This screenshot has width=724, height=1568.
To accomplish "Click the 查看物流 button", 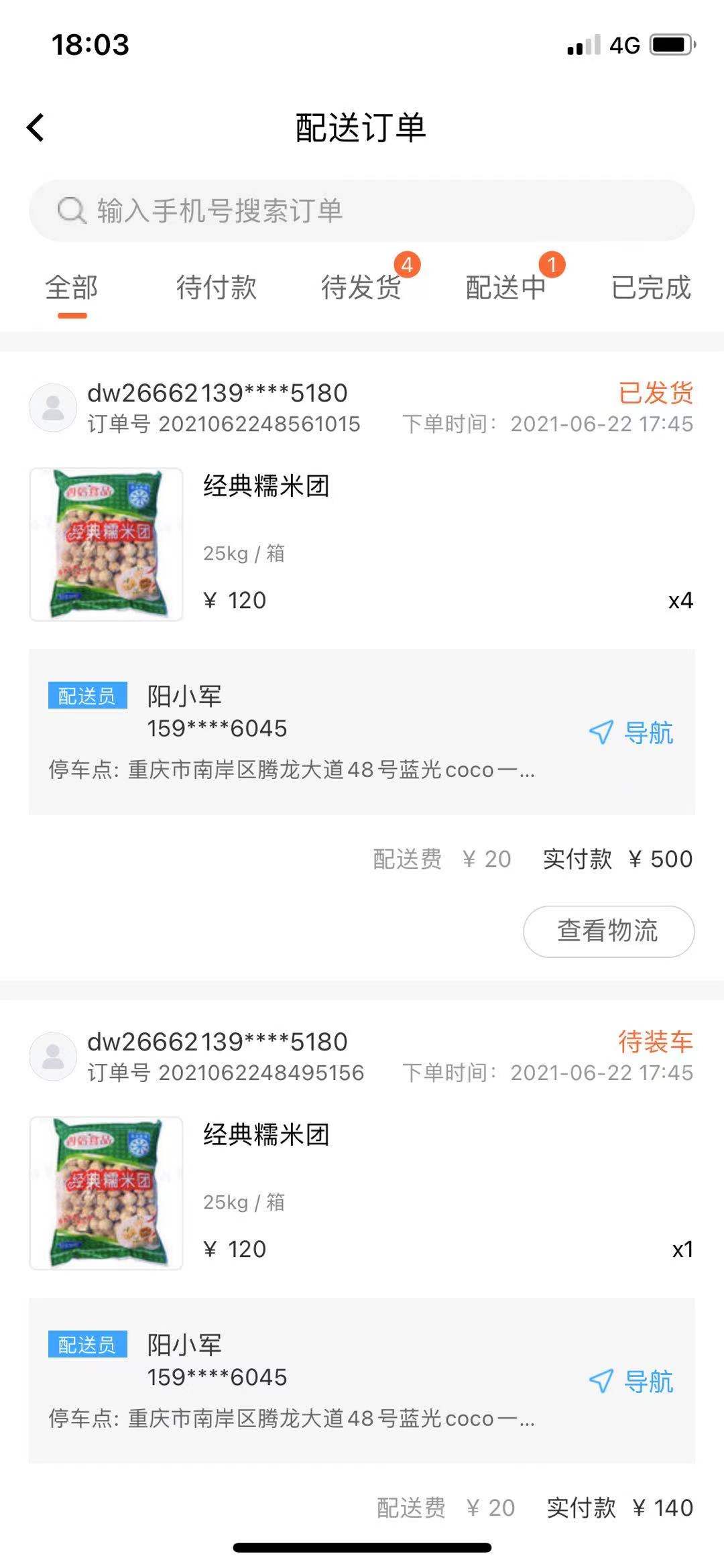I will coord(607,930).
